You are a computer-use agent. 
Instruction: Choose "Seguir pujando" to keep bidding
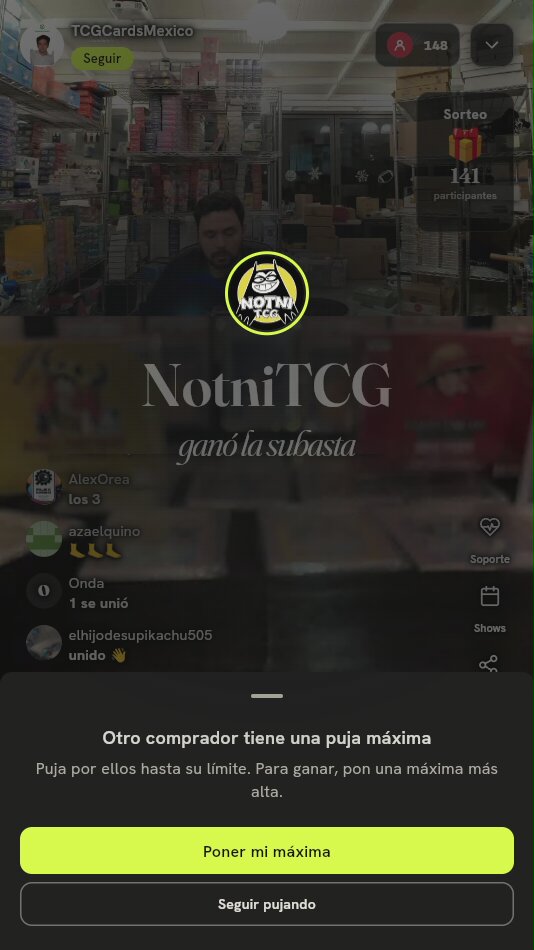tap(267, 904)
